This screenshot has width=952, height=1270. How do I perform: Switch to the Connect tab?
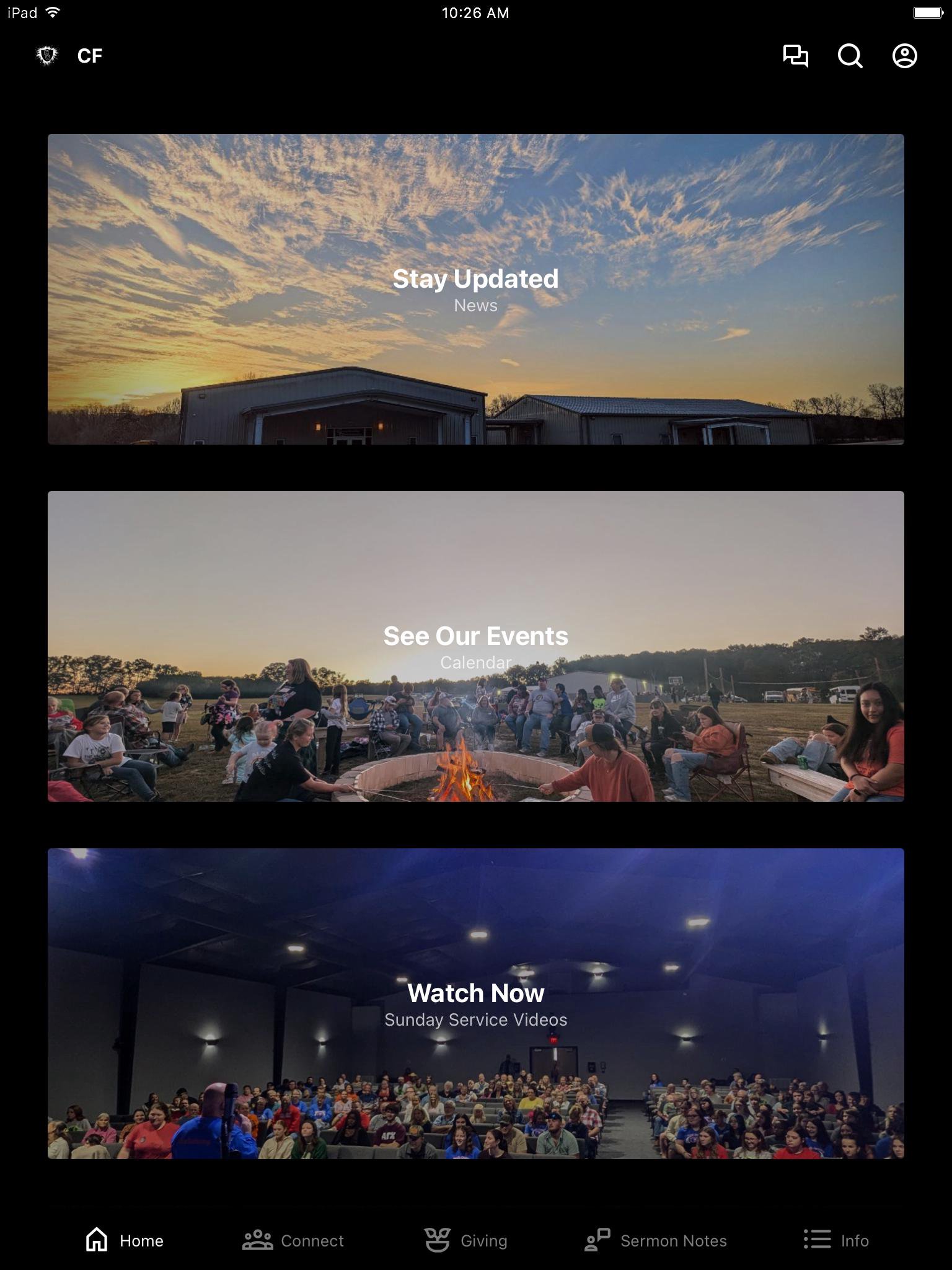[293, 1240]
